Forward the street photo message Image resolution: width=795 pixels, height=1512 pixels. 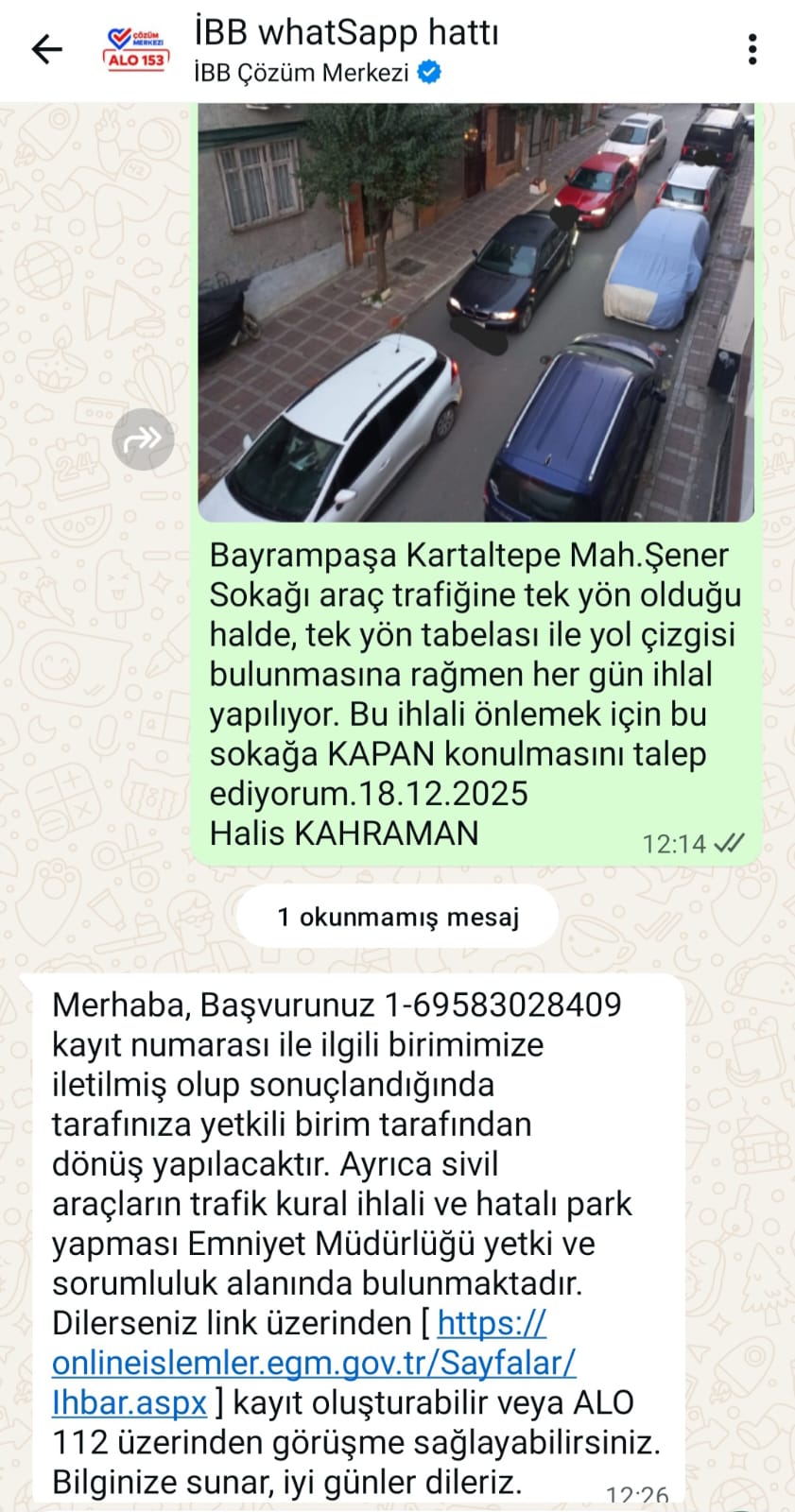(x=143, y=438)
